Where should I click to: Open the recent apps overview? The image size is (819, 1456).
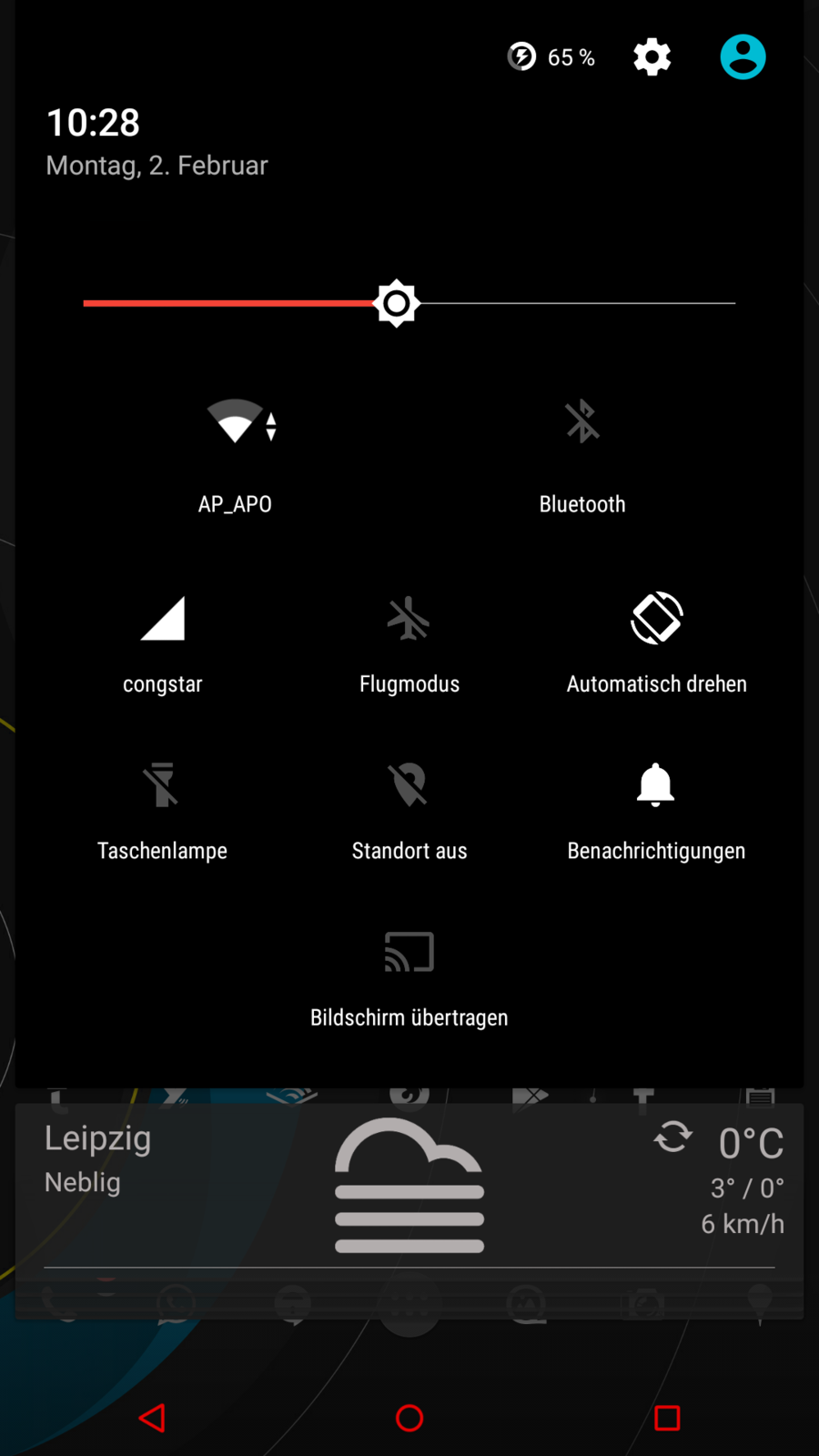pyautogui.click(x=667, y=1418)
